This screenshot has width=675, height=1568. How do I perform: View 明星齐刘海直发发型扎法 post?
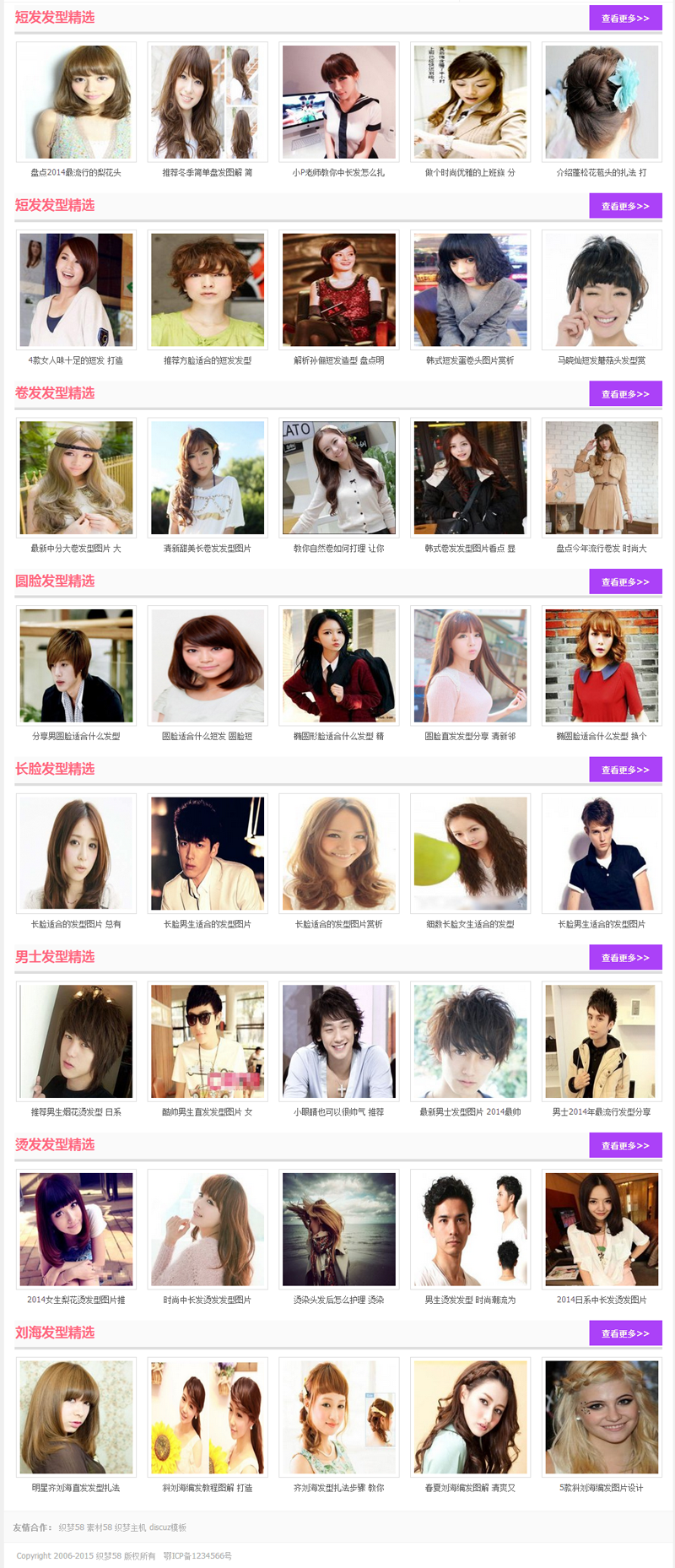76,1418
